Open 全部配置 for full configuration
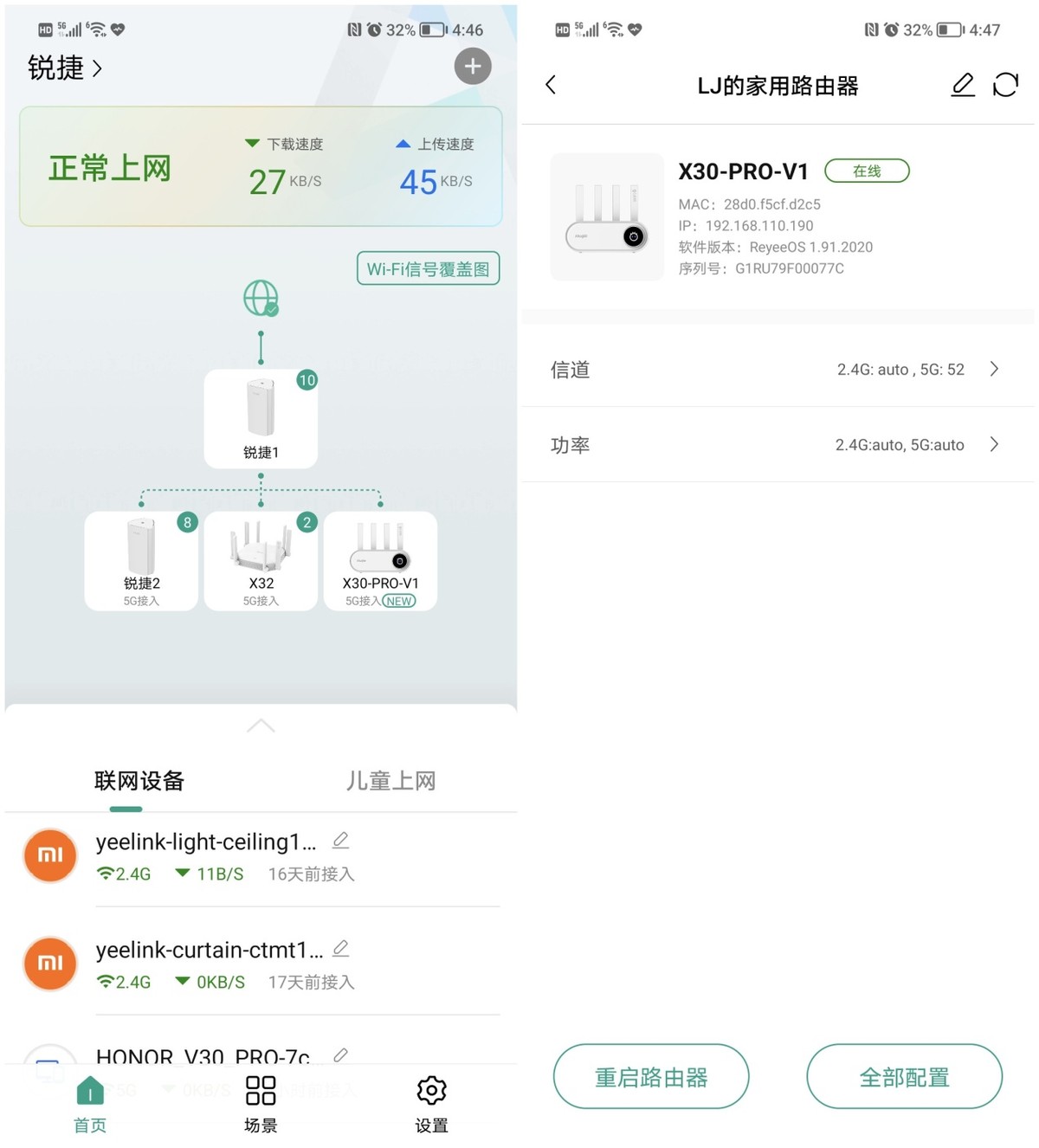Image resolution: width=1039 pixels, height=1148 pixels. (x=904, y=1077)
